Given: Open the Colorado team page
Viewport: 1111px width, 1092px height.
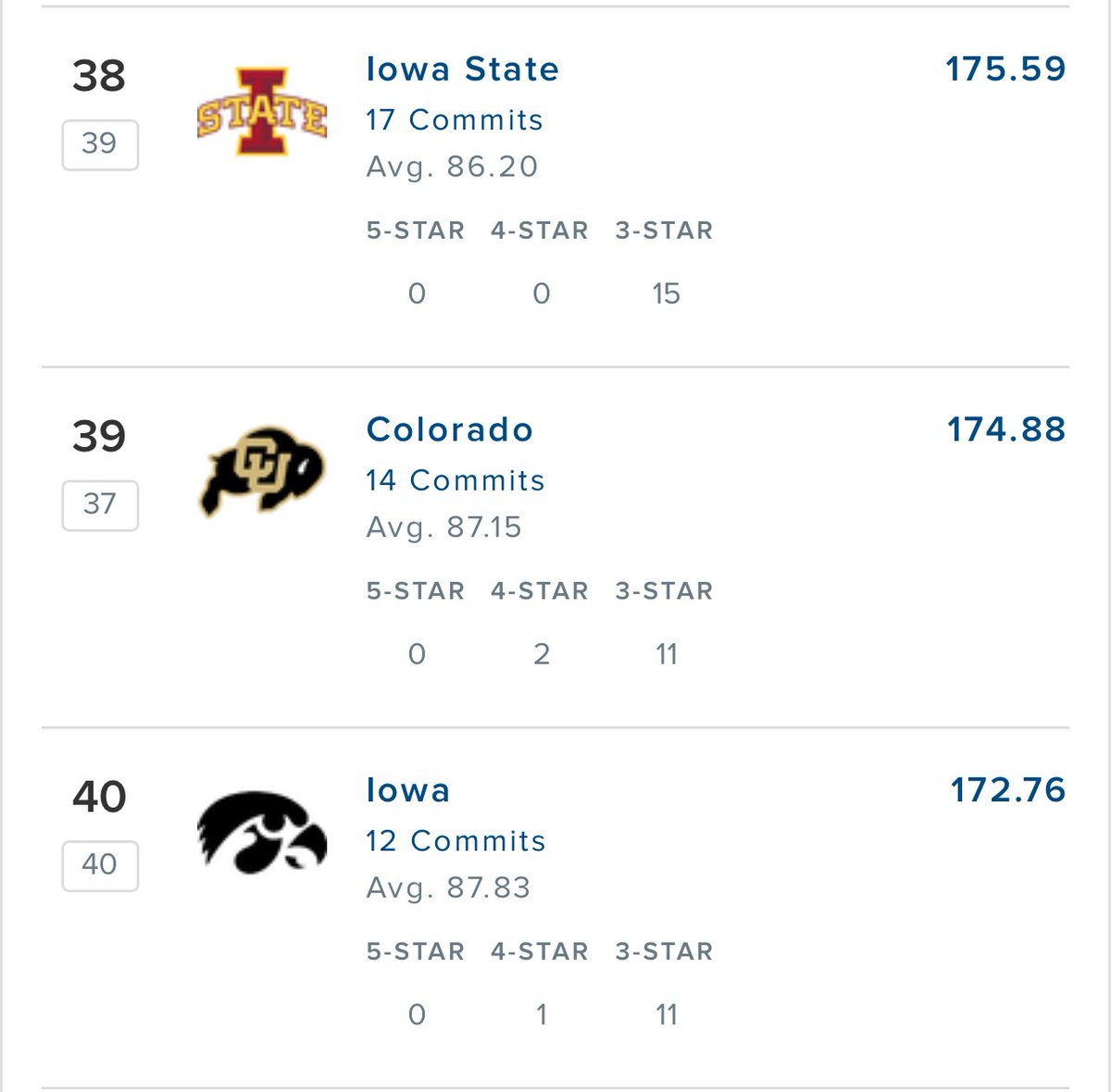Looking at the screenshot, I should [x=450, y=429].
